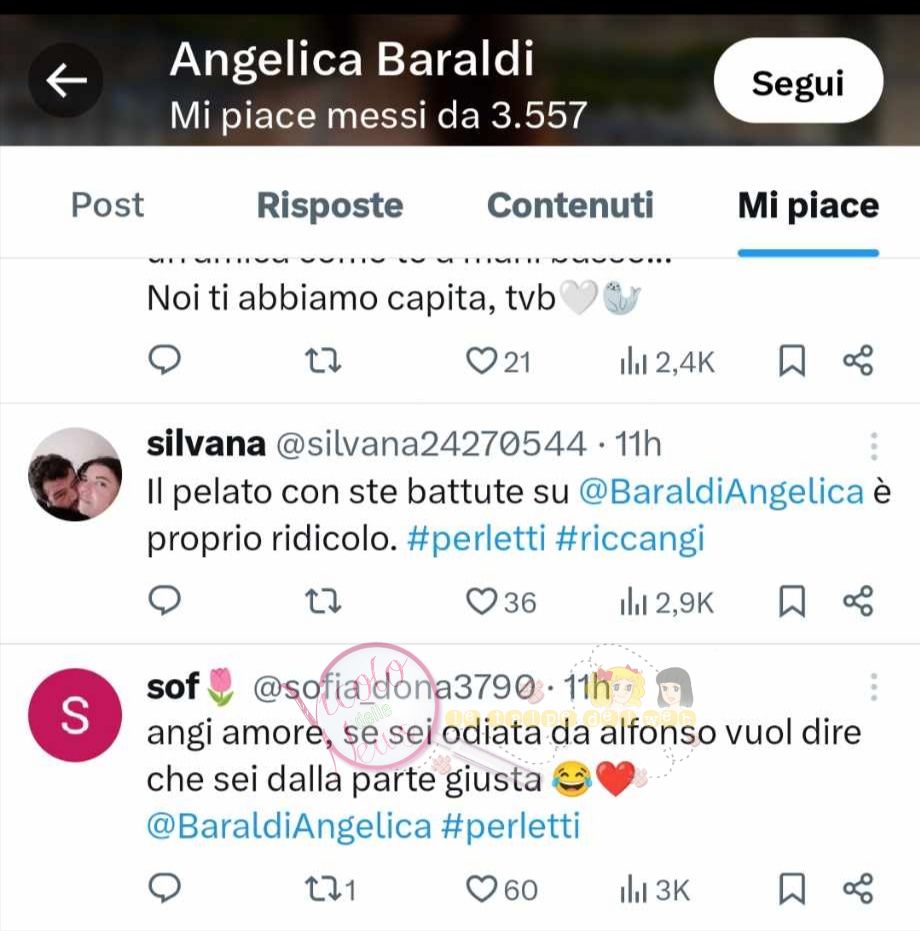Switch to the Risposte tab
920x931 pixels.
[x=329, y=205]
